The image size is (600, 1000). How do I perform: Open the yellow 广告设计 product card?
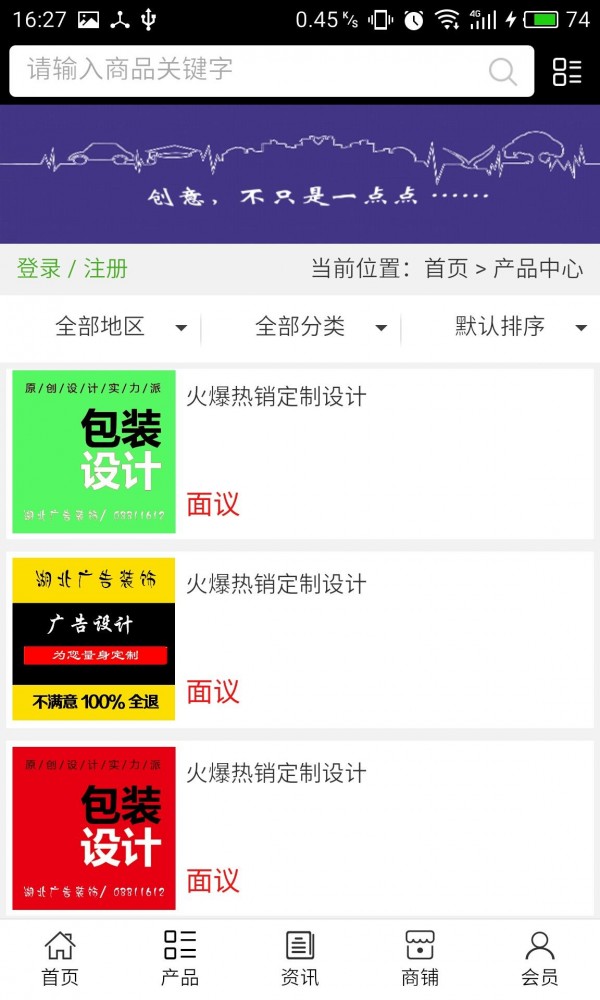(300, 640)
